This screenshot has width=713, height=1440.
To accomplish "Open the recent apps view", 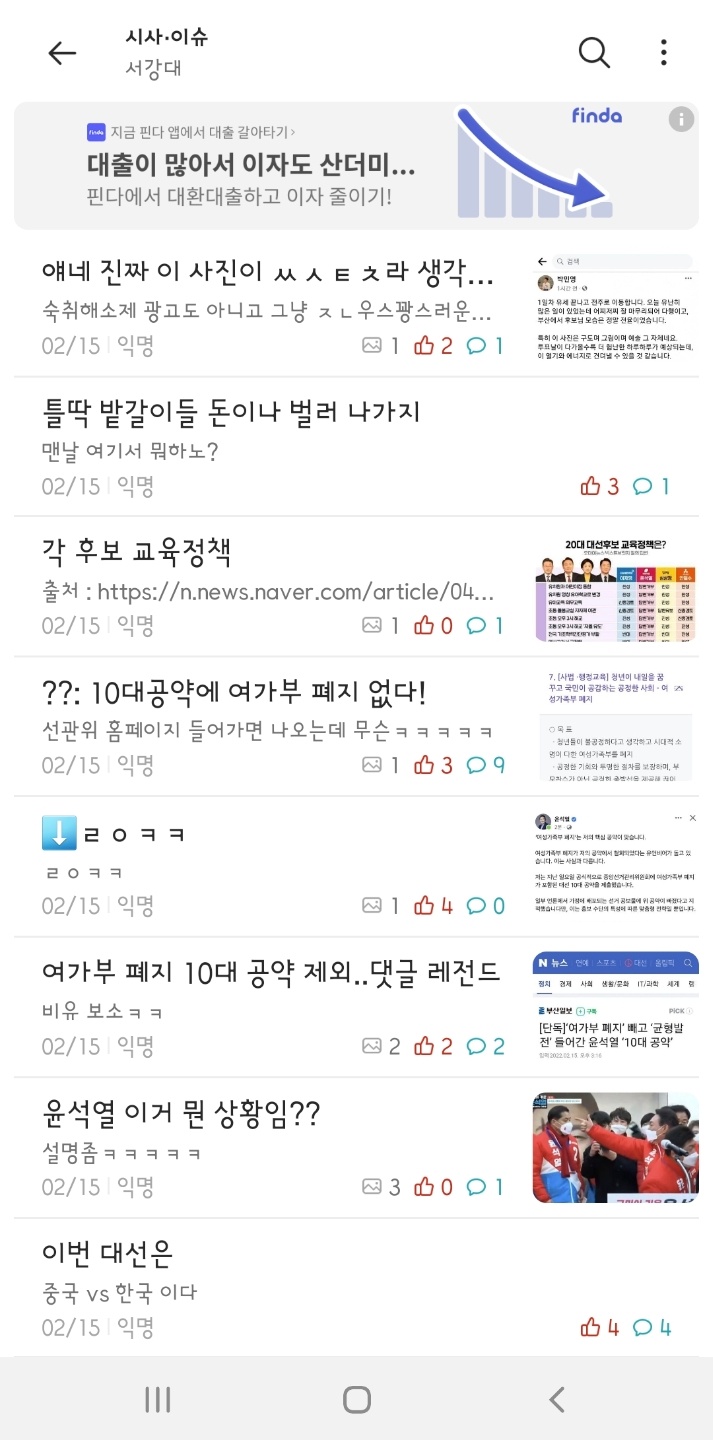I will [158, 1399].
